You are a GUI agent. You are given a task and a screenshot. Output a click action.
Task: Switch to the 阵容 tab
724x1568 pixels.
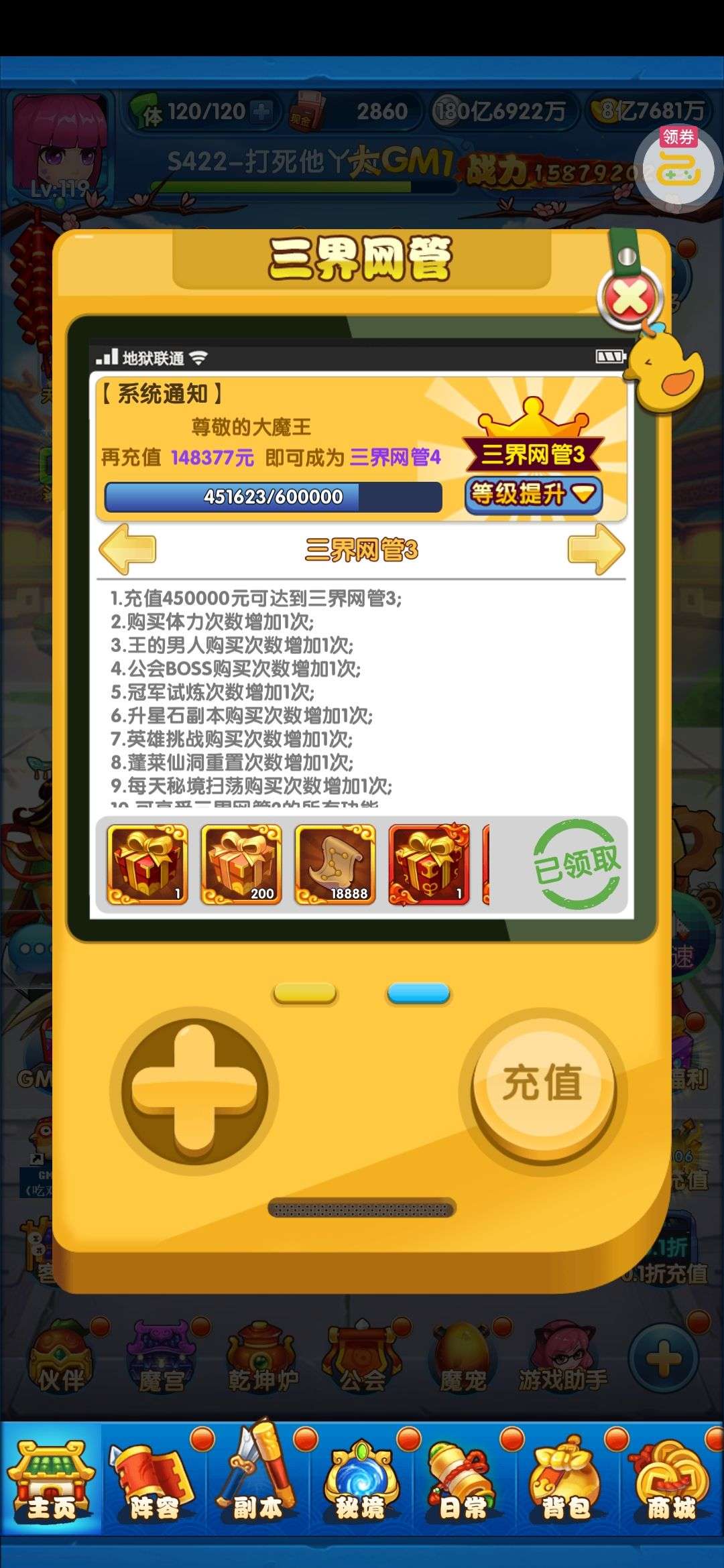point(154,1479)
